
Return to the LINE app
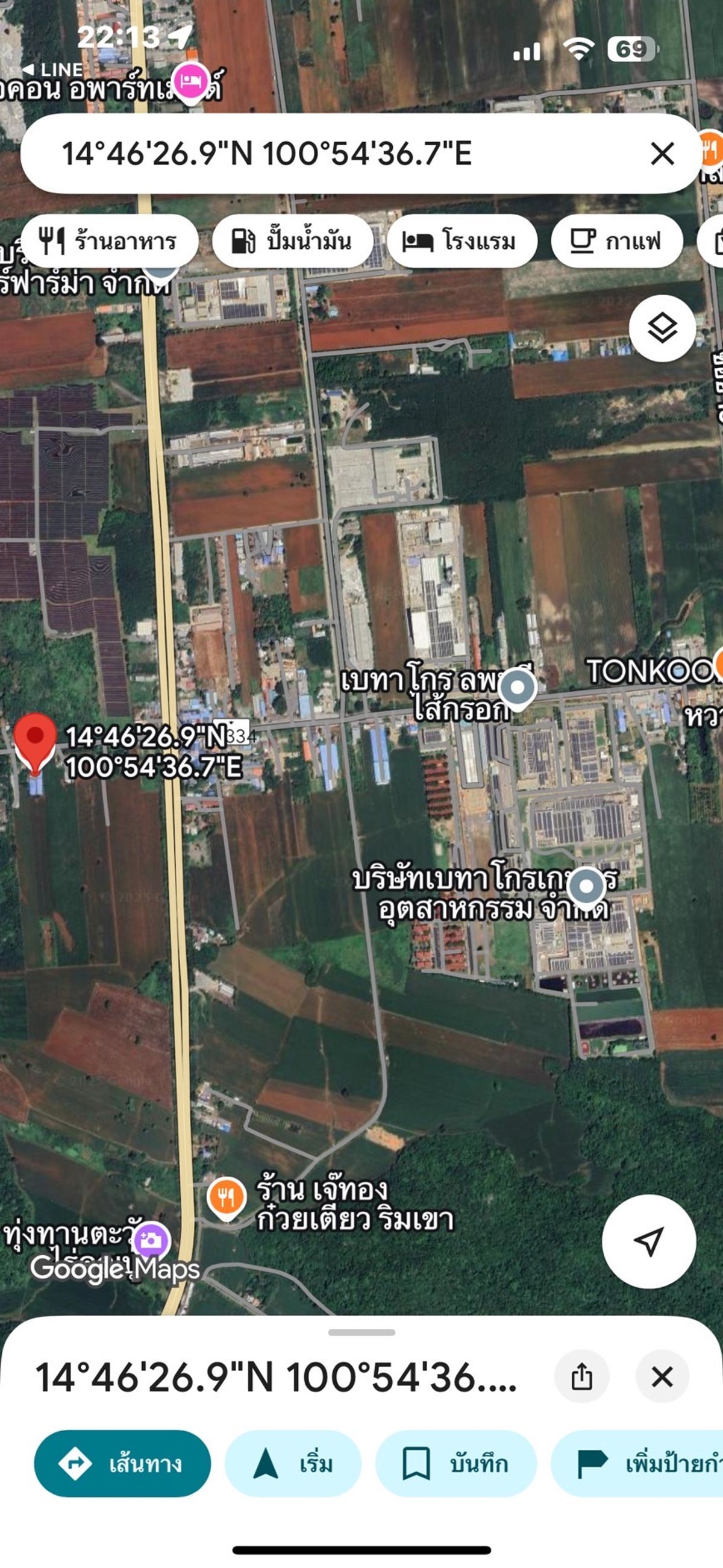tap(54, 69)
